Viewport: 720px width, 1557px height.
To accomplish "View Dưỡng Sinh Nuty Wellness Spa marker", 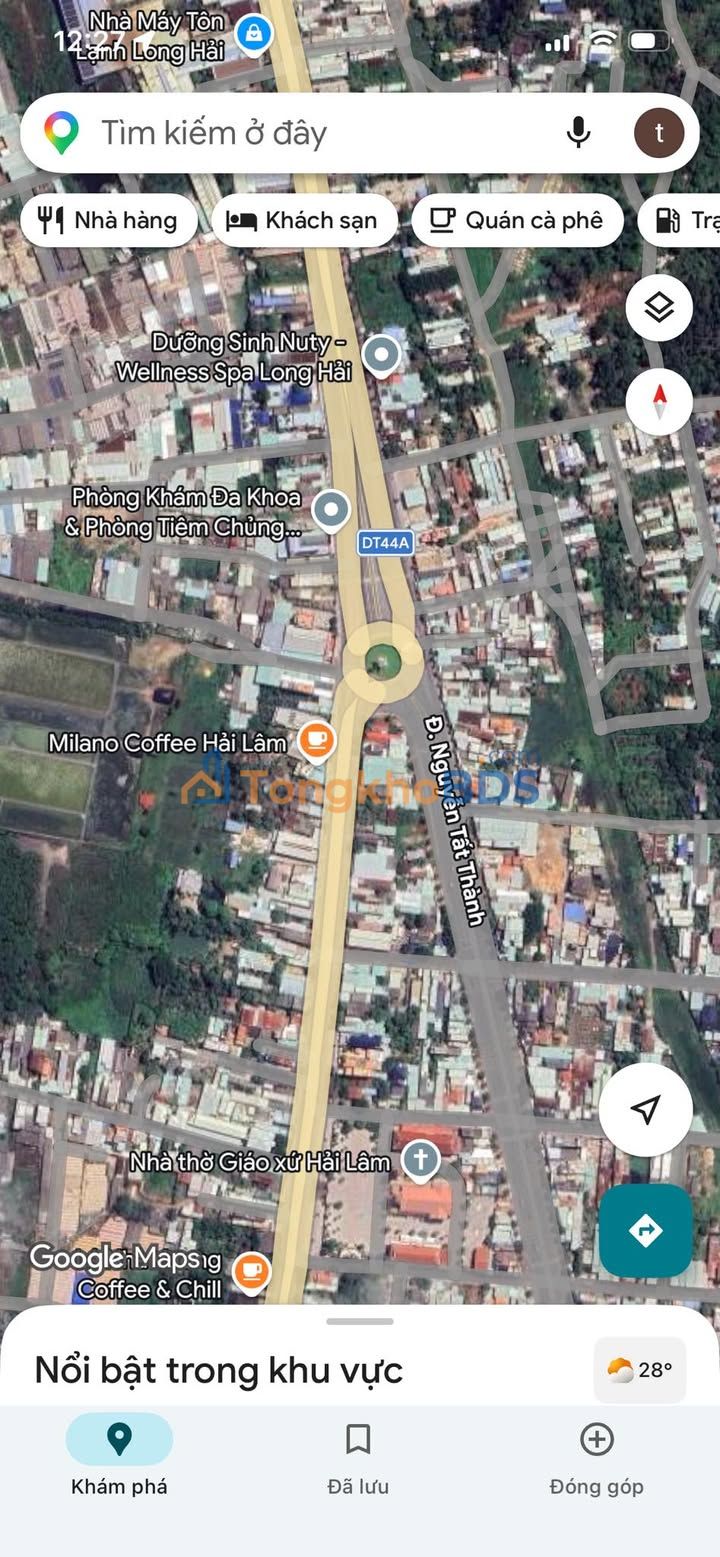I will tap(381, 354).
